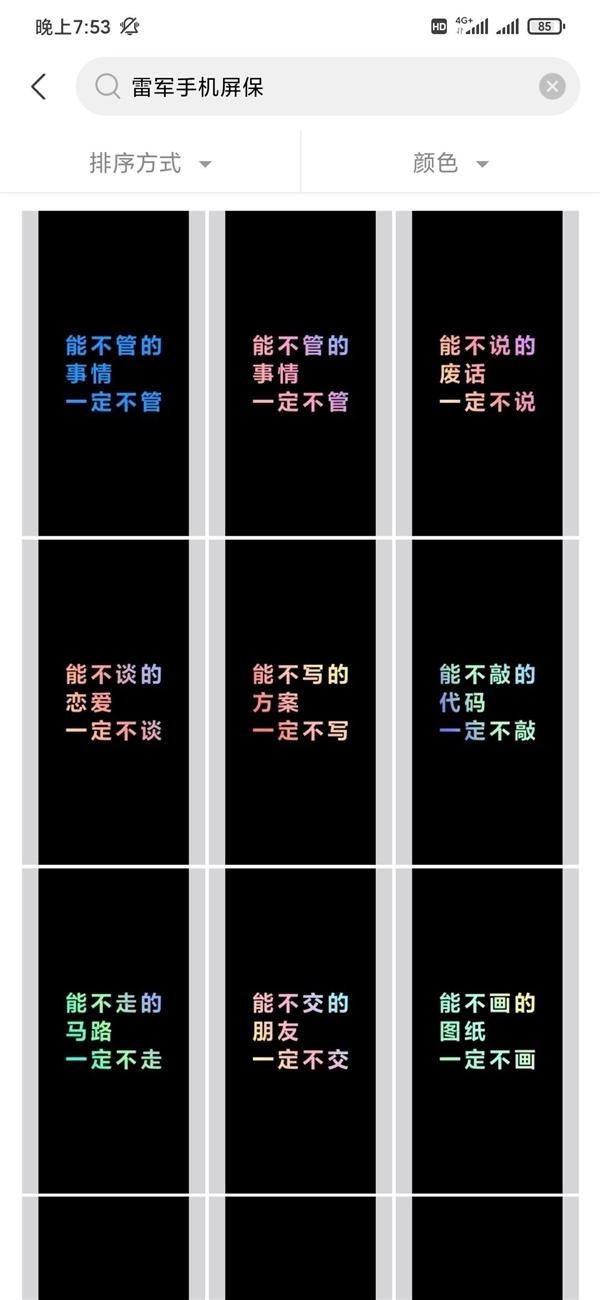600x1300 pixels.
Task: Open the 能不写的方案 wallpaper
Action: coord(300,702)
